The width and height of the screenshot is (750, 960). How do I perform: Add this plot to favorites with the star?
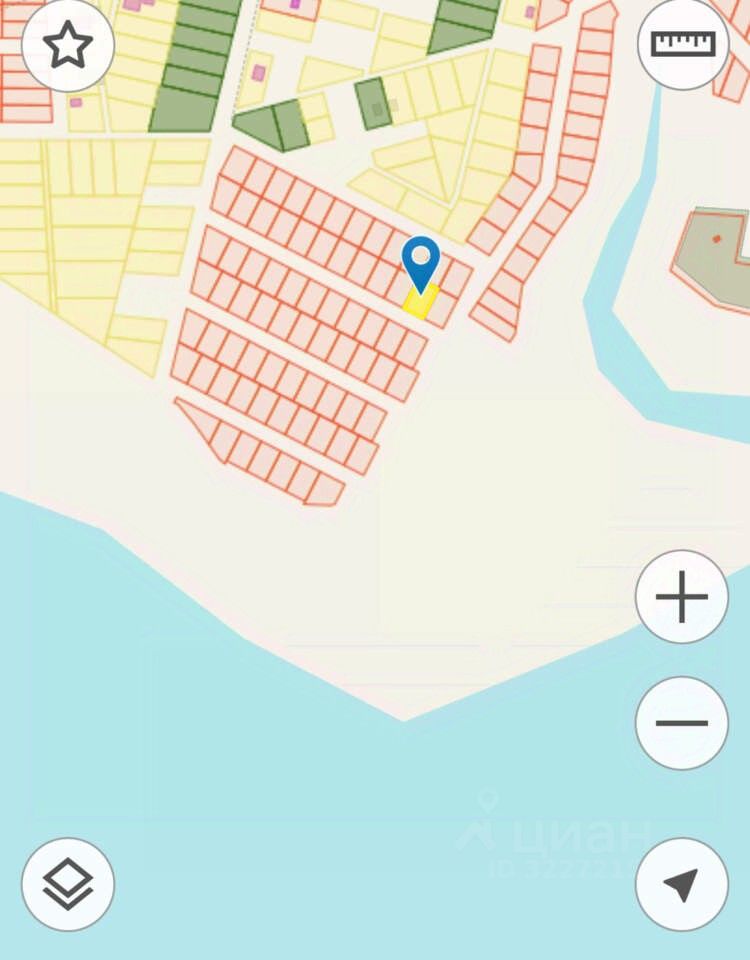pyautogui.click(x=68, y=46)
